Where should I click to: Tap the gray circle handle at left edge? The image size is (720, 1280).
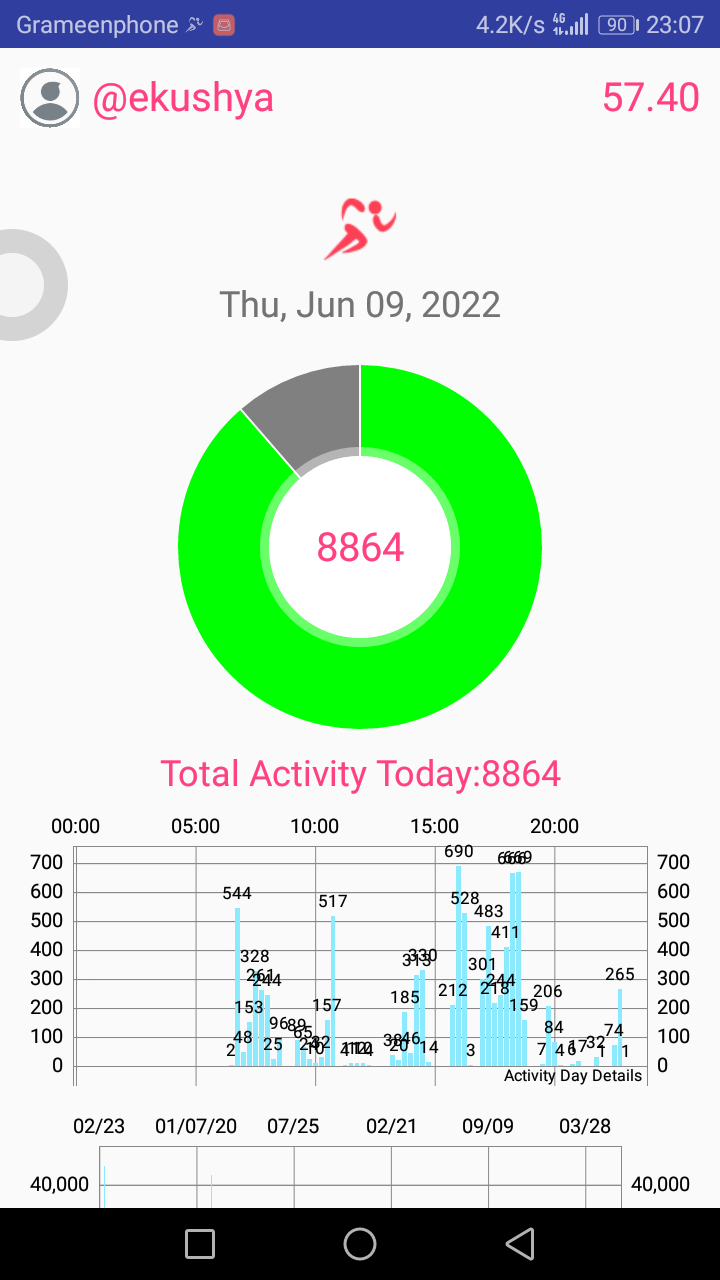tap(28, 285)
